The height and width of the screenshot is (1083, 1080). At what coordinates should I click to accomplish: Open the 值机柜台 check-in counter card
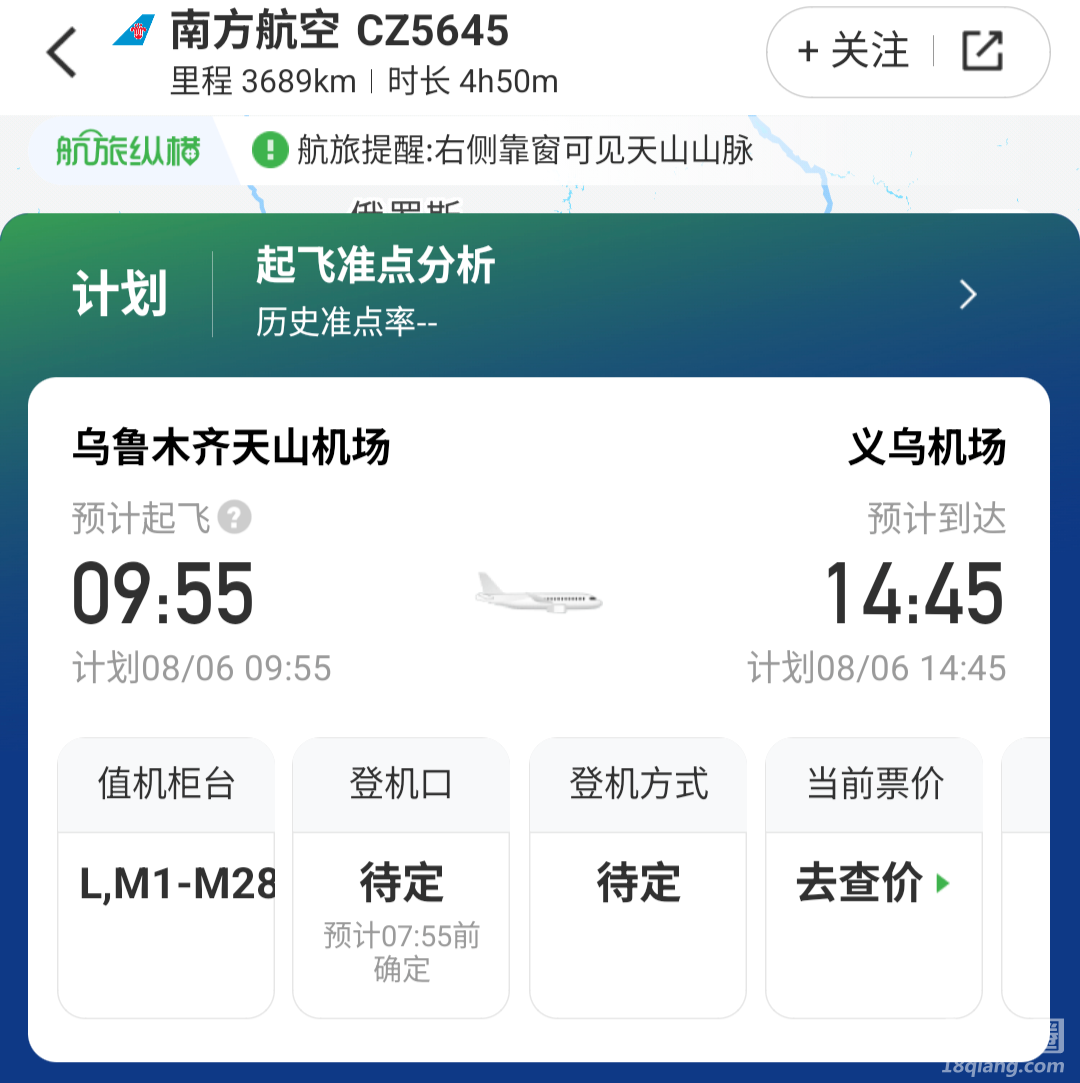166,878
